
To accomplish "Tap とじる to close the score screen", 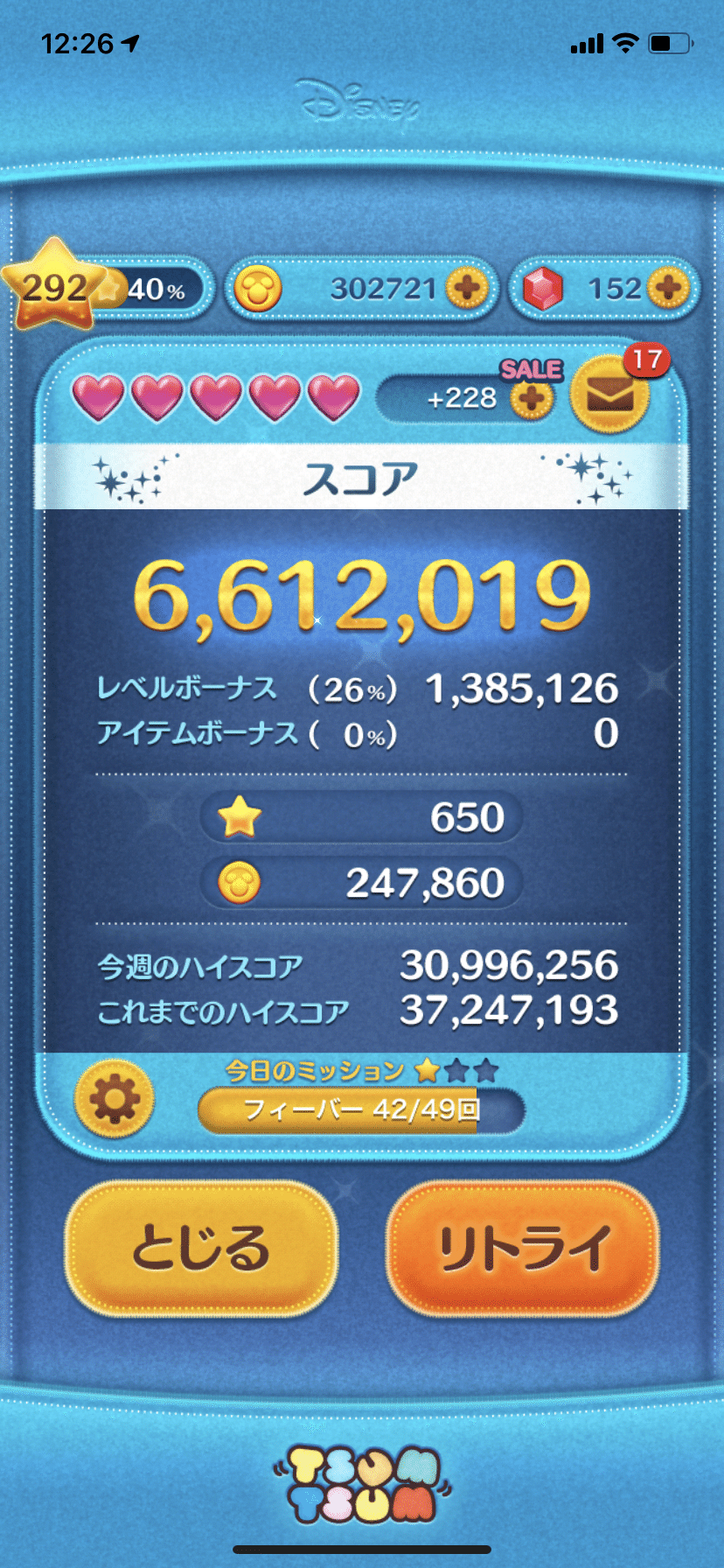I will click(201, 1249).
